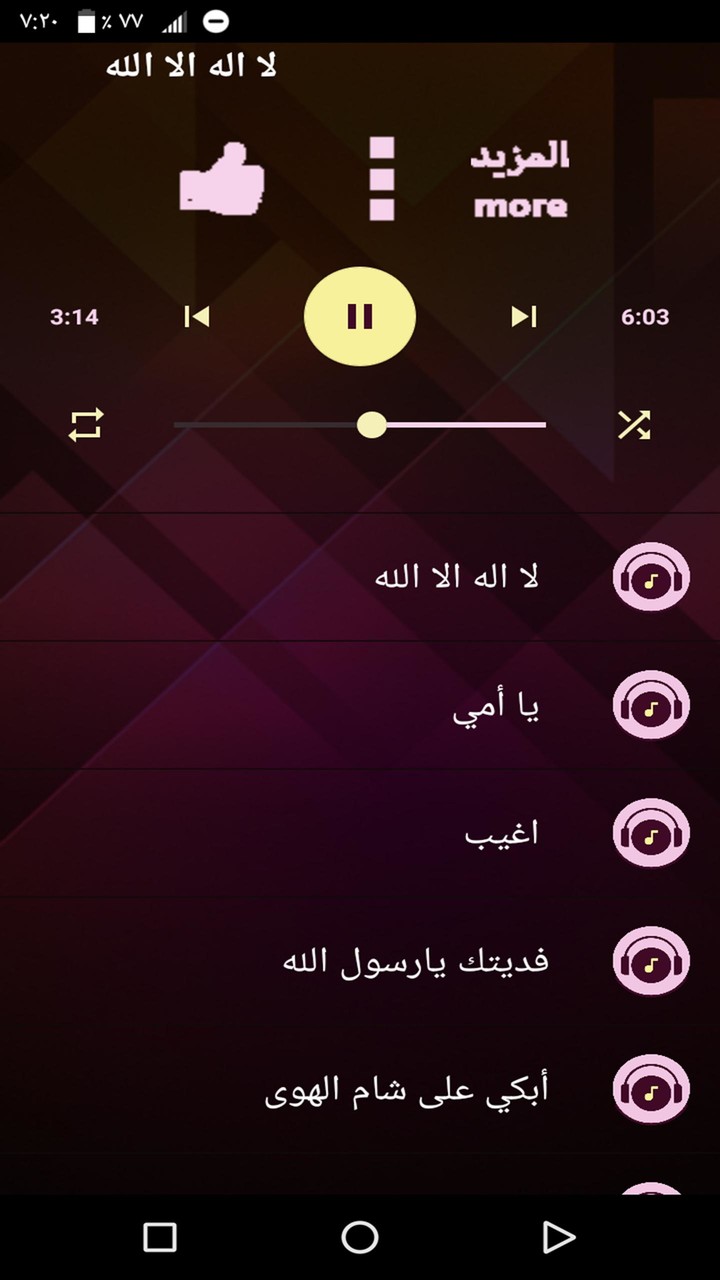Start playing أبكي على شام الهوى
The width and height of the screenshot is (720, 1280).
(406, 1090)
